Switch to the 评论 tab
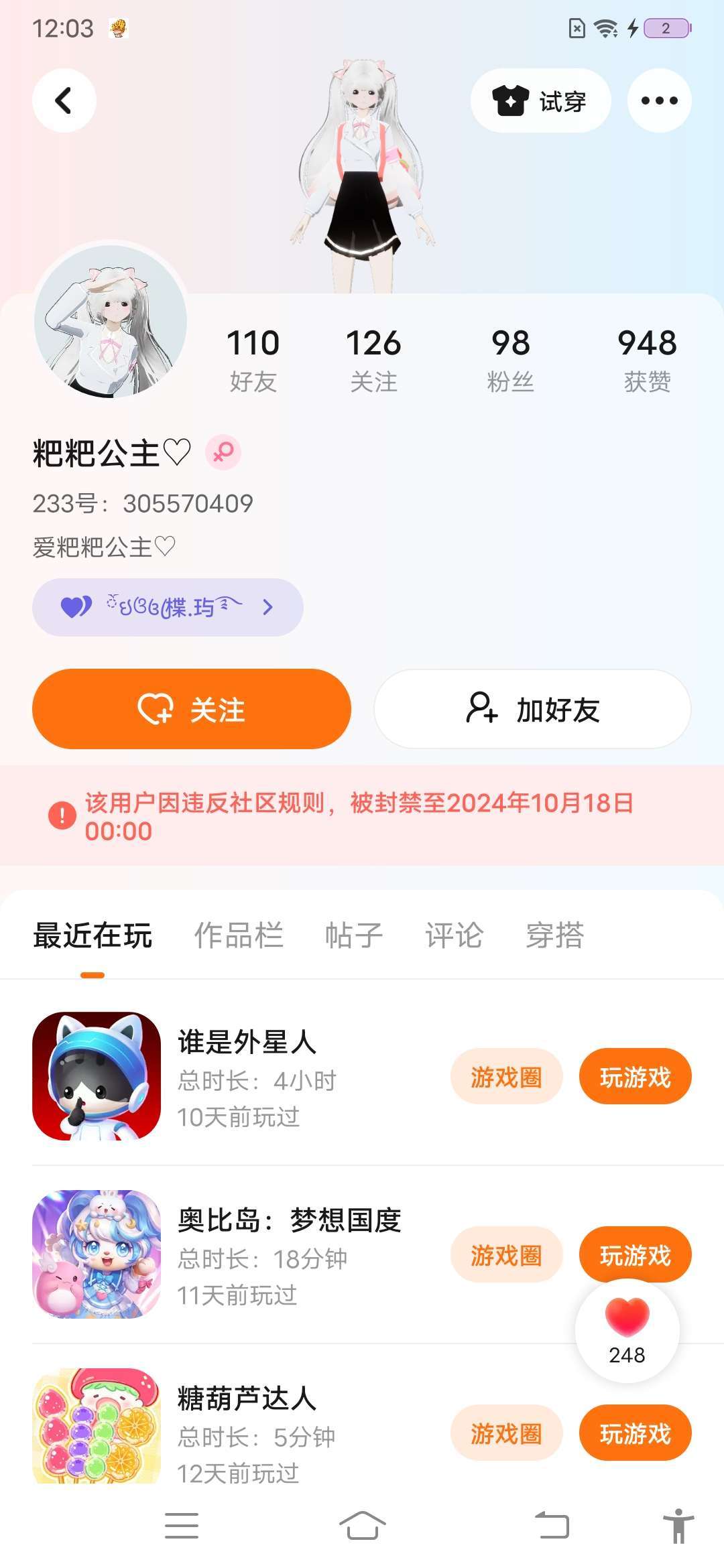Screen dimensions: 724x1568 pyautogui.click(x=454, y=935)
